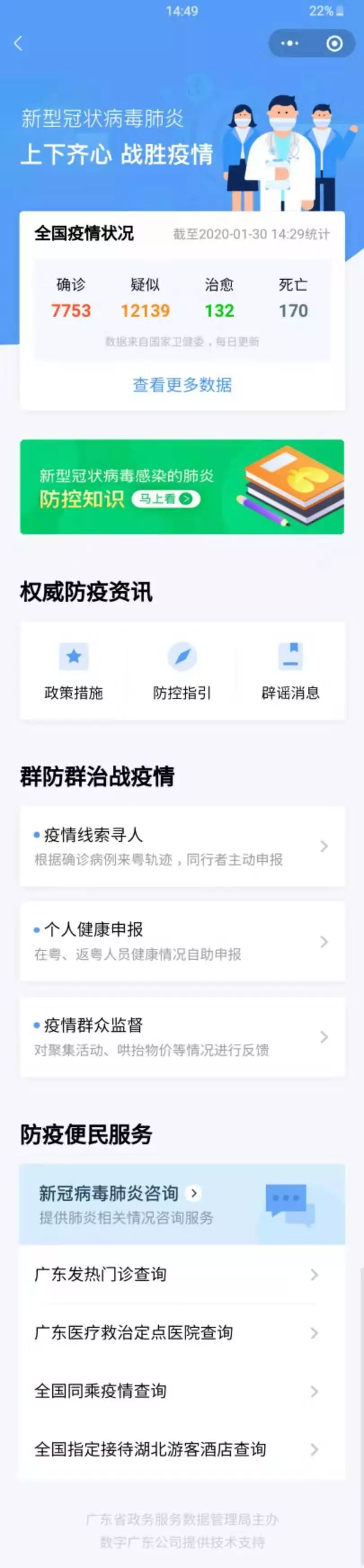Open 广东发热门诊查询
Viewport: 364px width, 1568px height.
pyautogui.click(x=182, y=1274)
